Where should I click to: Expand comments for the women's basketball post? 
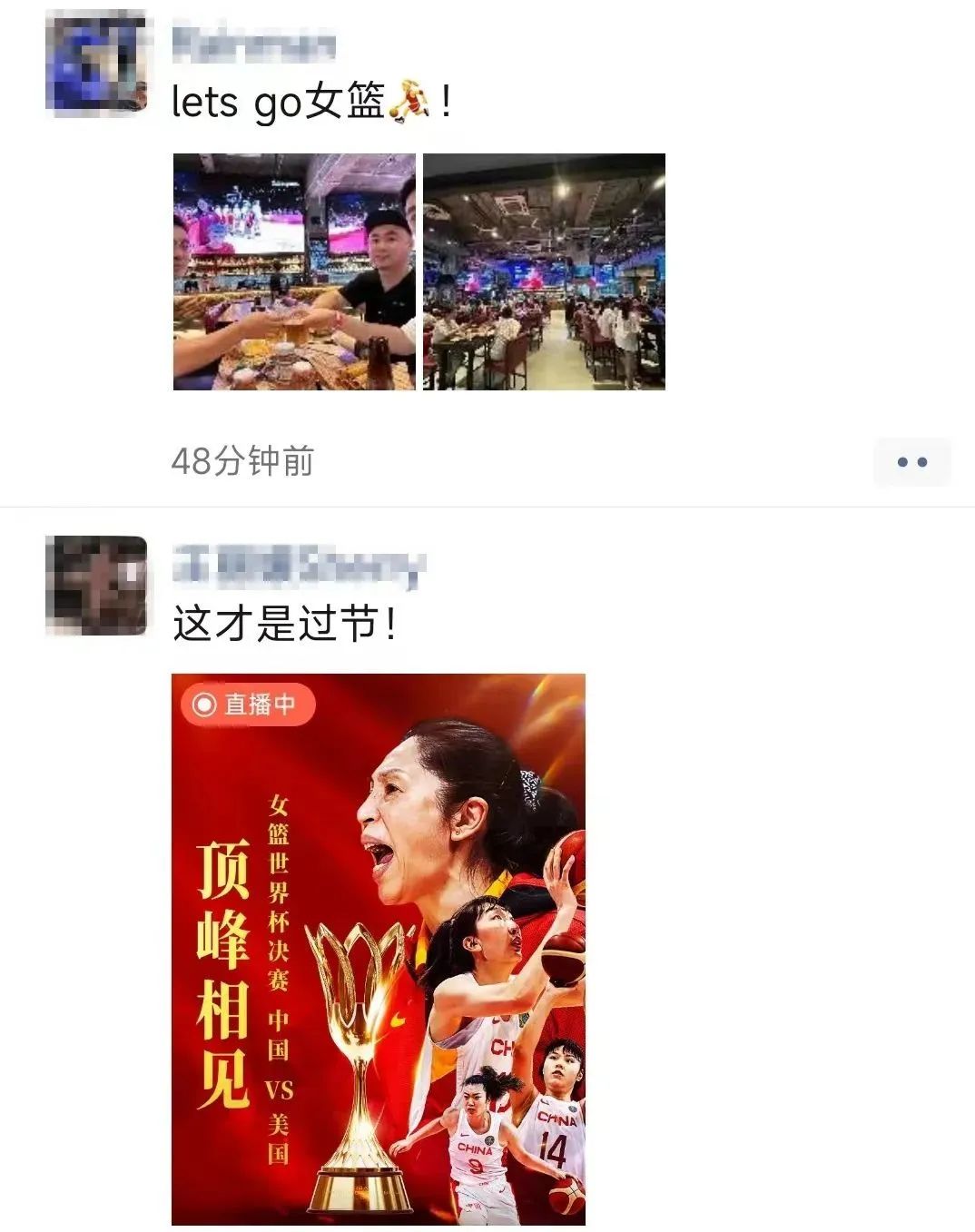912,462
